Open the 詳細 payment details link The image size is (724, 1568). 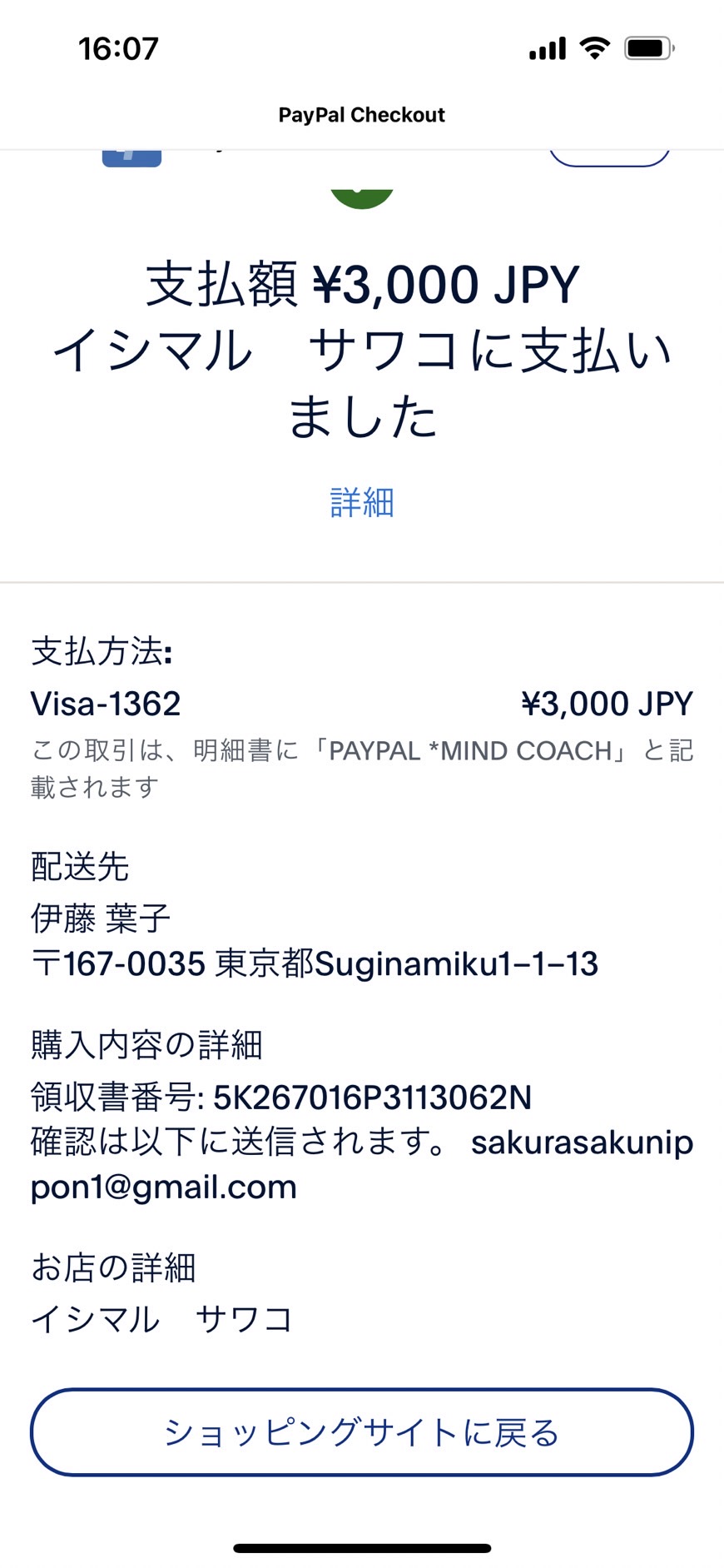click(x=362, y=503)
